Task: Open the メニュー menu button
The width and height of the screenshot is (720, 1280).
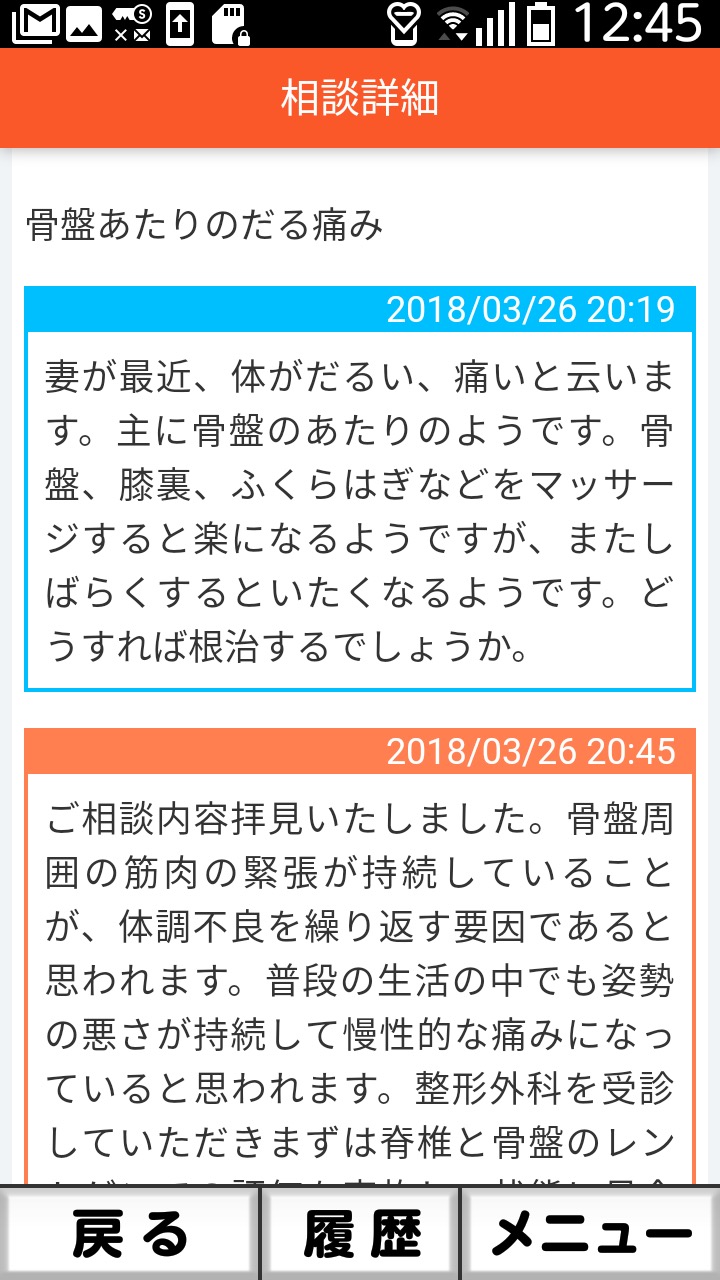Action: (x=592, y=1234)
